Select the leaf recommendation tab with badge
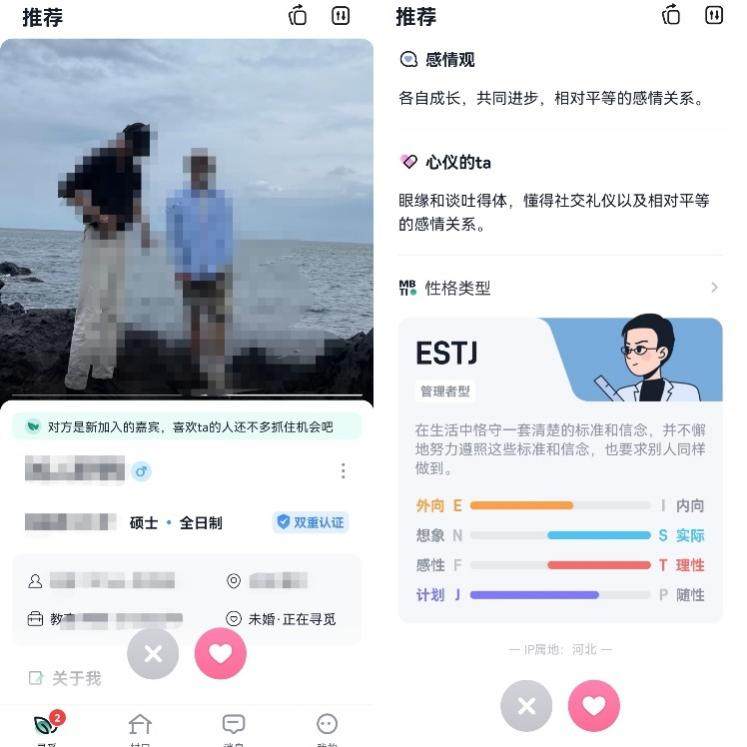This screenshot has height=747, width=747. click(47, 725)
